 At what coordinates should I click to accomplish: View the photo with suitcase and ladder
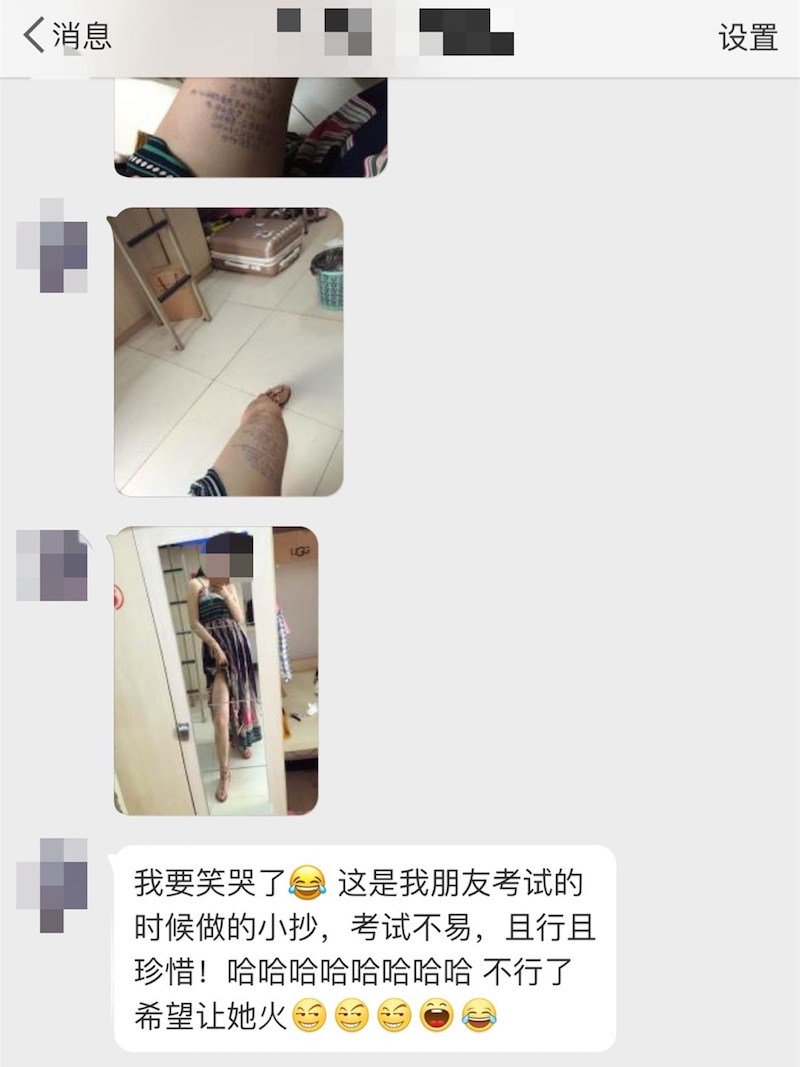[229, 352]
